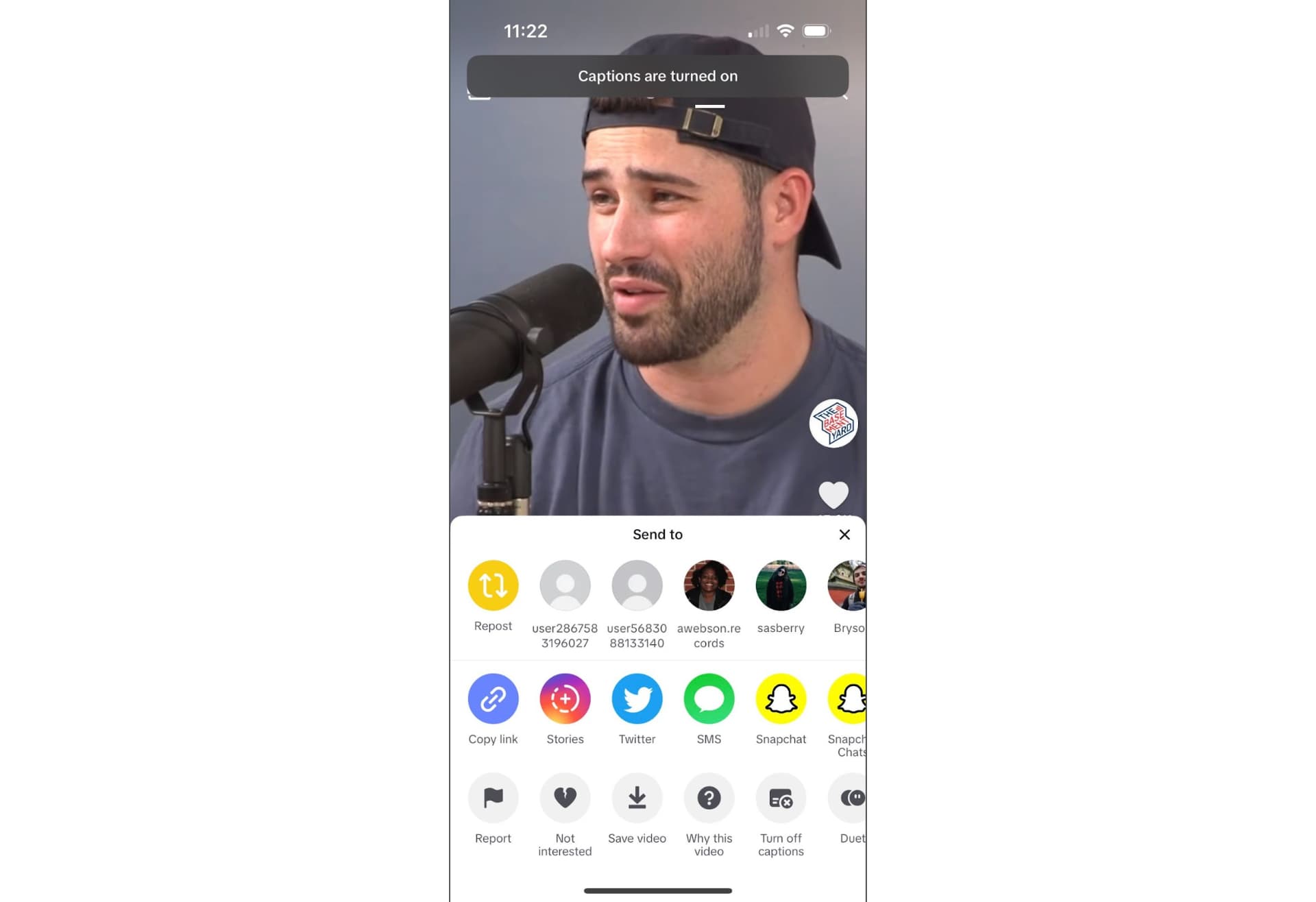The width and height of the screenshot is (1316, 902).
Task: Save video to device
Action: click(637, 799)
